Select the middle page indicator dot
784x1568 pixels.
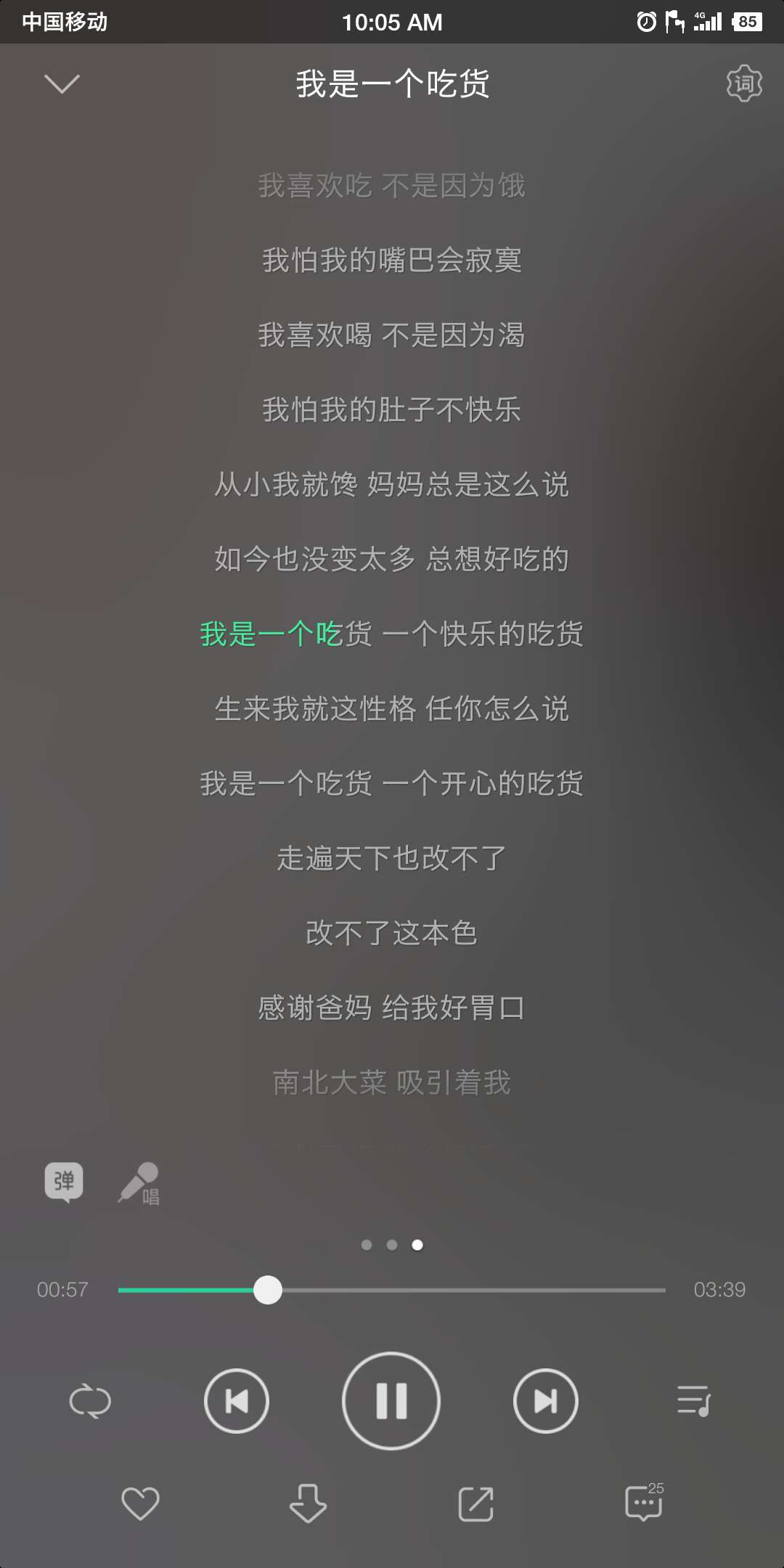392,1244
